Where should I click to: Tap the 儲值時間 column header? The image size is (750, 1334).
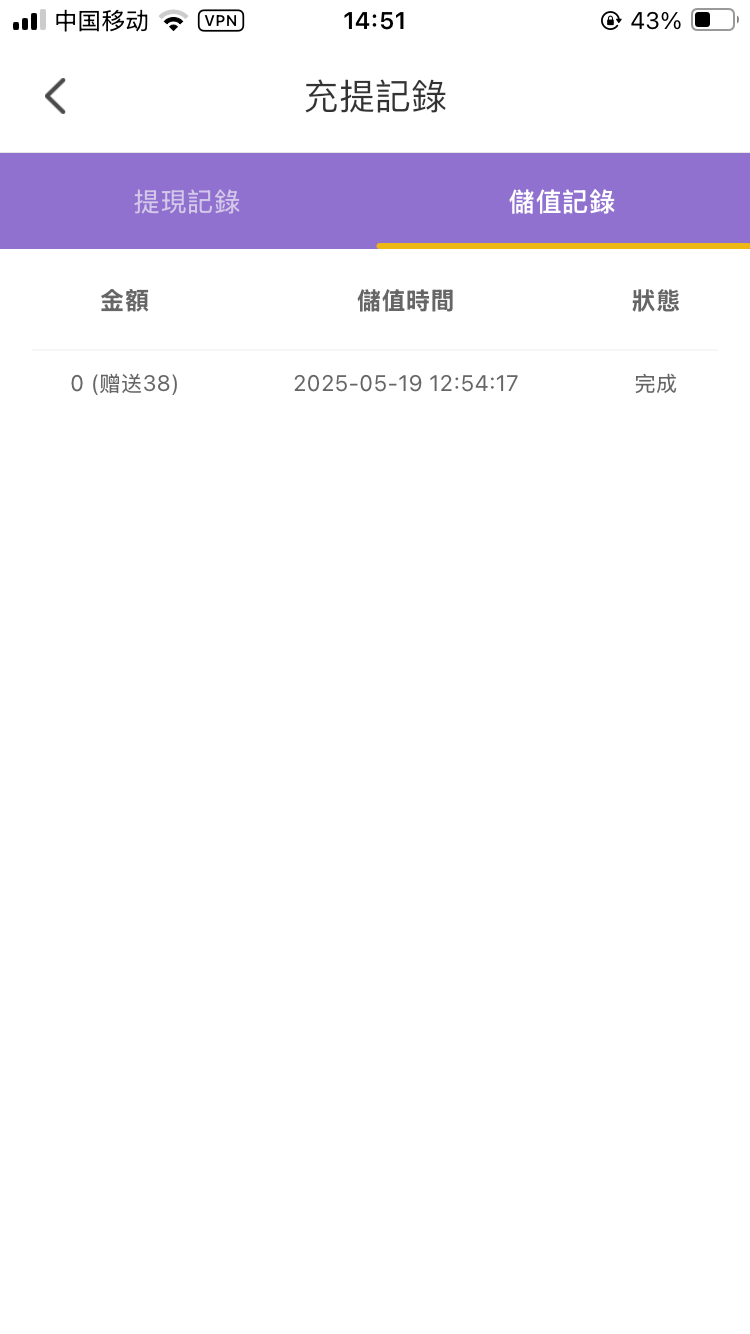[405, 301]
